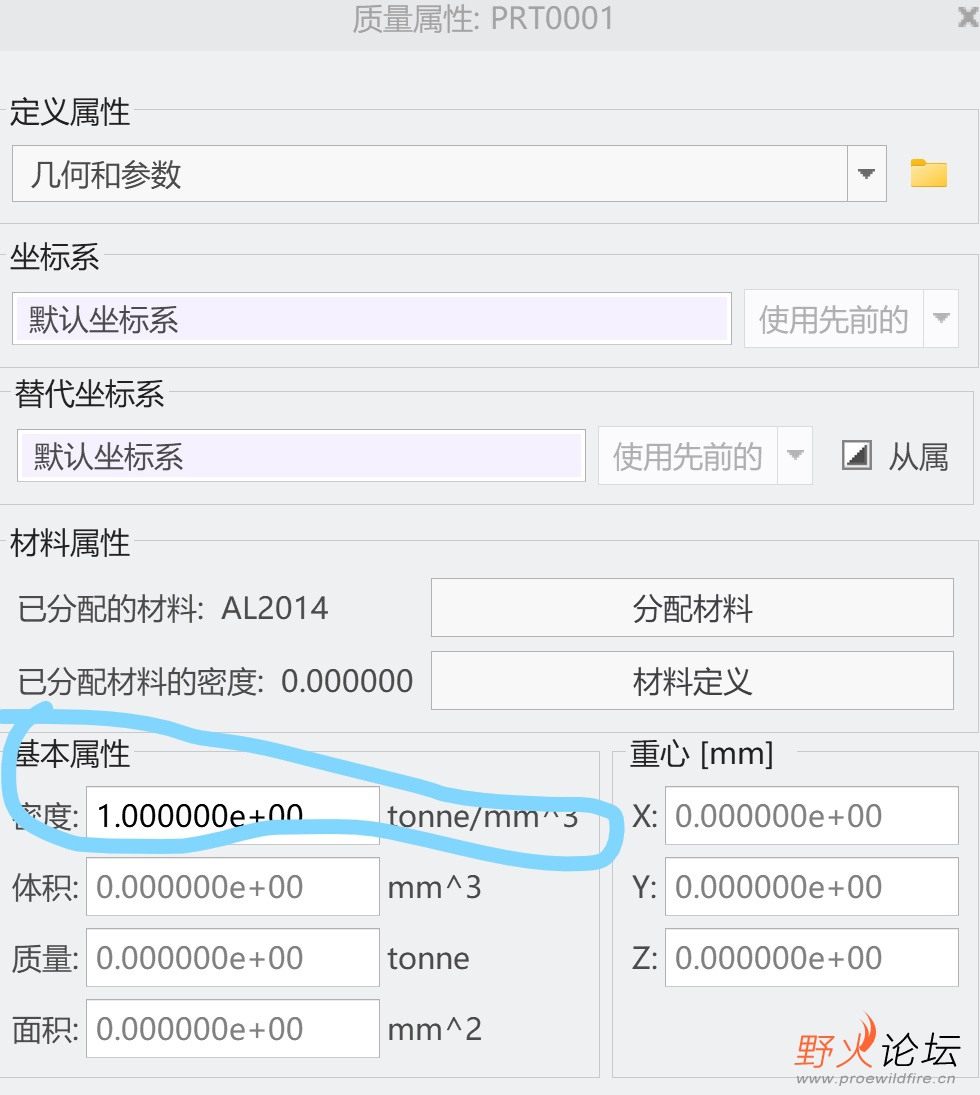Image resolution: width=980 pixels, height=1095 pixels.
Task: Expand the 几何和参数 dropdown
Action: click(x=866, y=174)
